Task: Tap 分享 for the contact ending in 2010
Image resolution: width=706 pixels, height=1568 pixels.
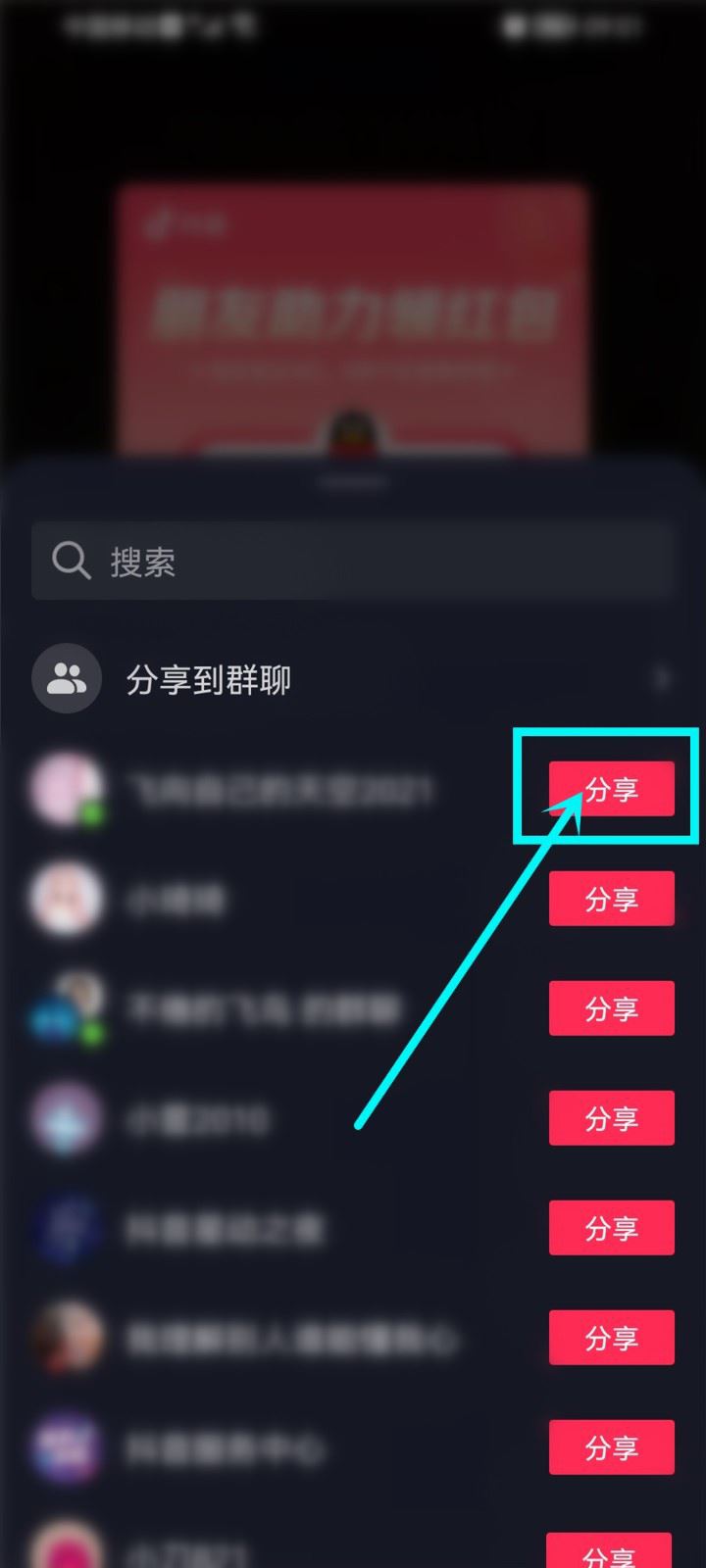Action: (611, 1118)
